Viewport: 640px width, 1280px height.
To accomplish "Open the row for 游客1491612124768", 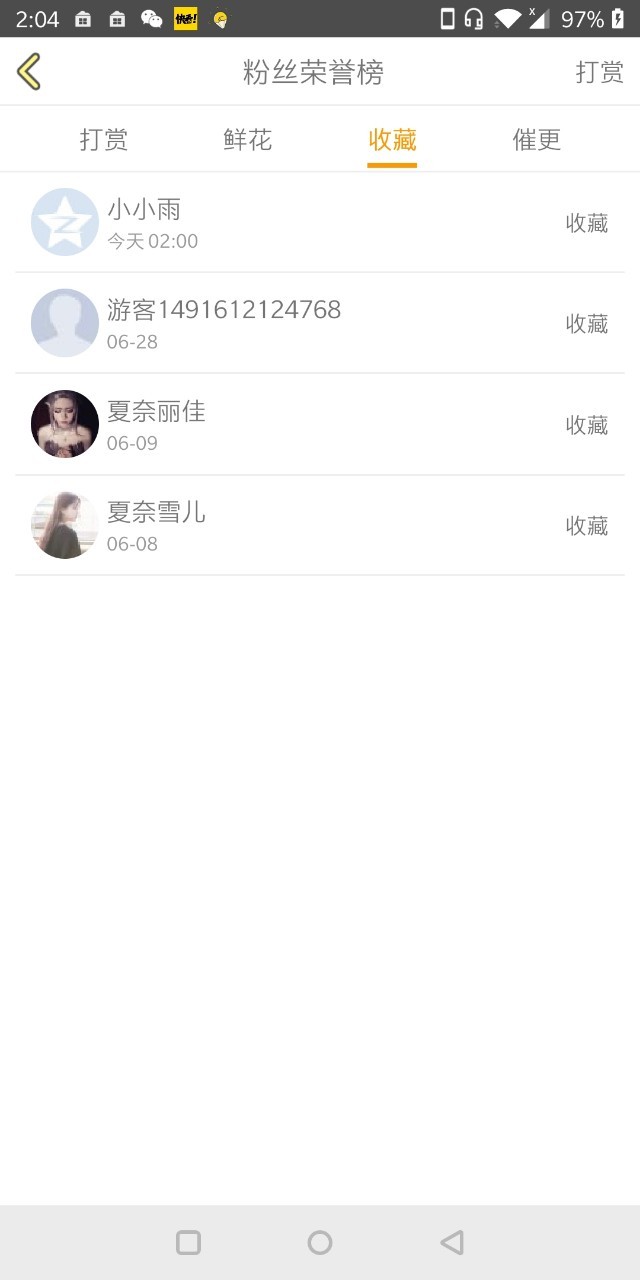I will click(x=320, y=323).
